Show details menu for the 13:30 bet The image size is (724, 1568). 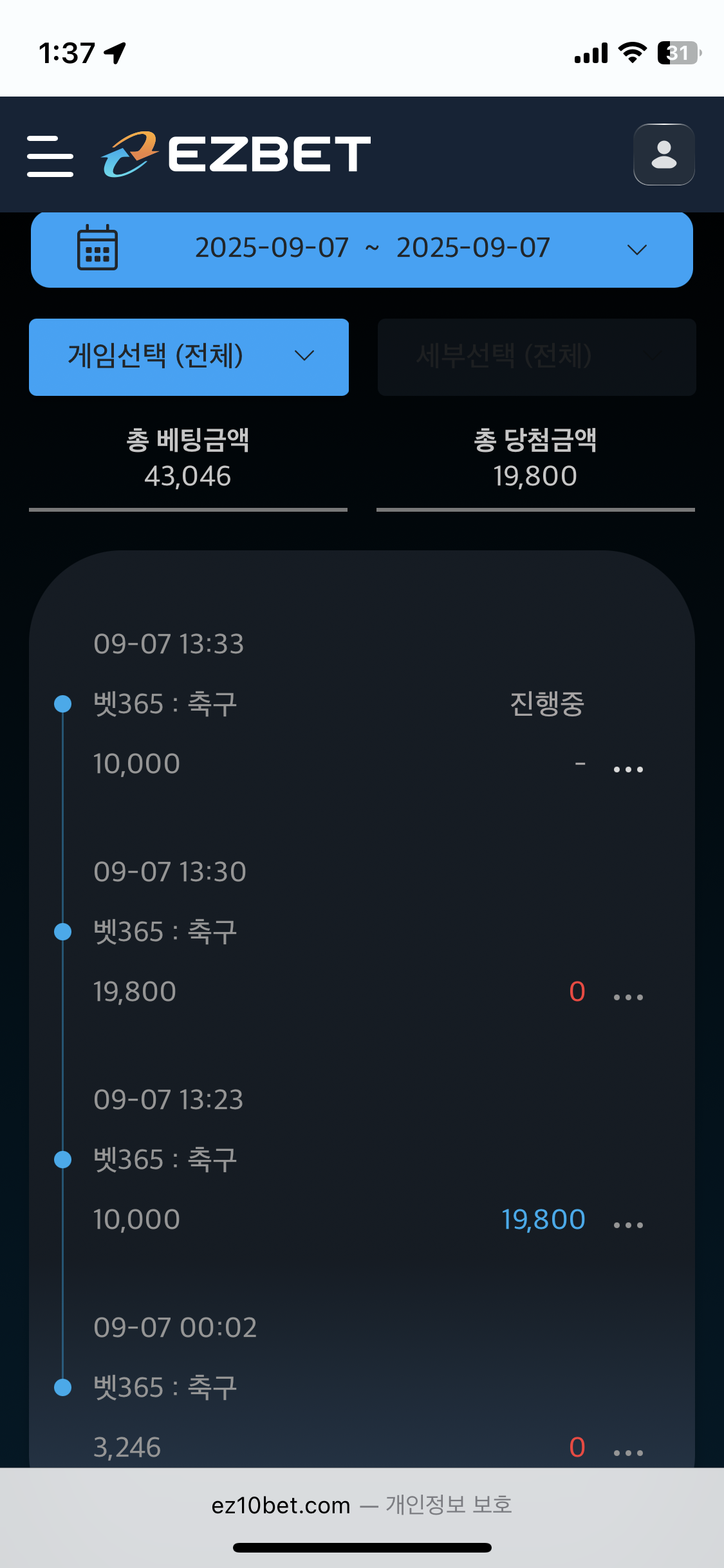pos(628,997)
